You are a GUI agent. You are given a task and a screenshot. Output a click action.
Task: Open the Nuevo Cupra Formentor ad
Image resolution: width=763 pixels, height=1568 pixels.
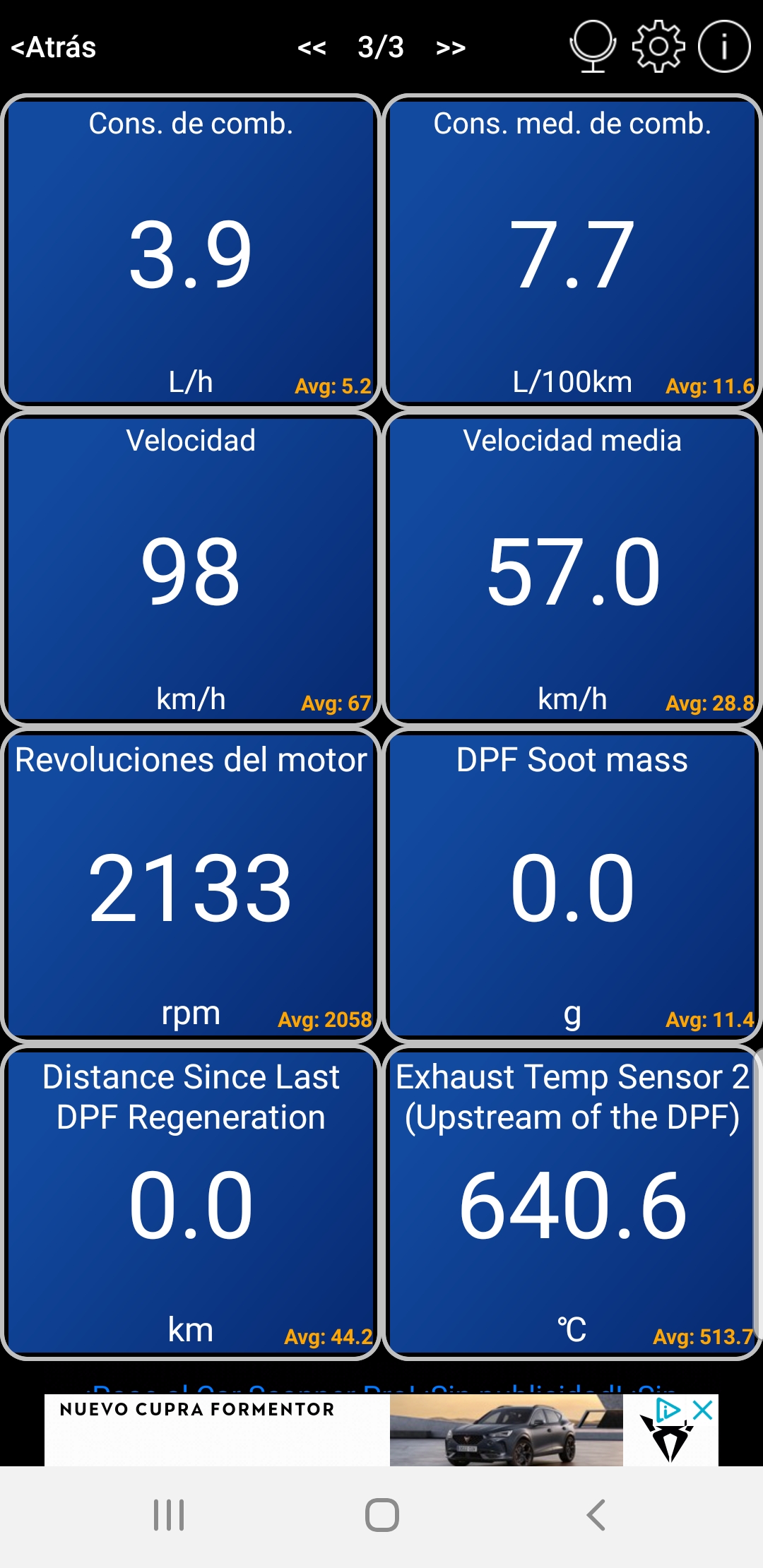tap(332, 1430)
